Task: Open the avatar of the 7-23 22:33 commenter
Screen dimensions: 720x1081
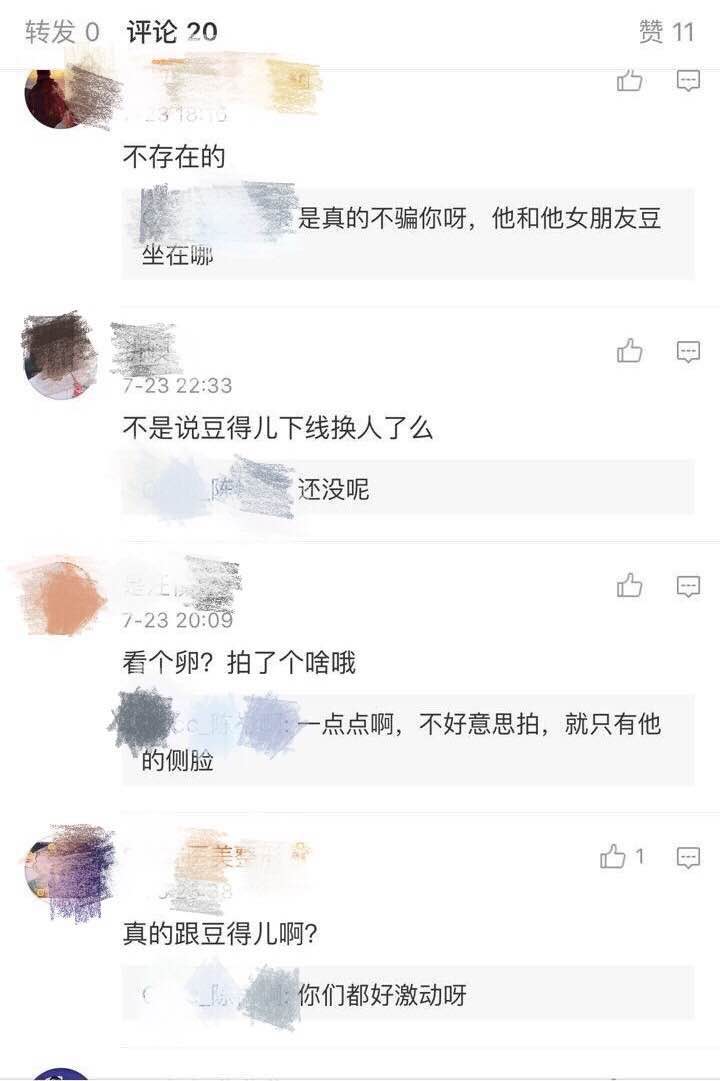Action: click(60, 357)
